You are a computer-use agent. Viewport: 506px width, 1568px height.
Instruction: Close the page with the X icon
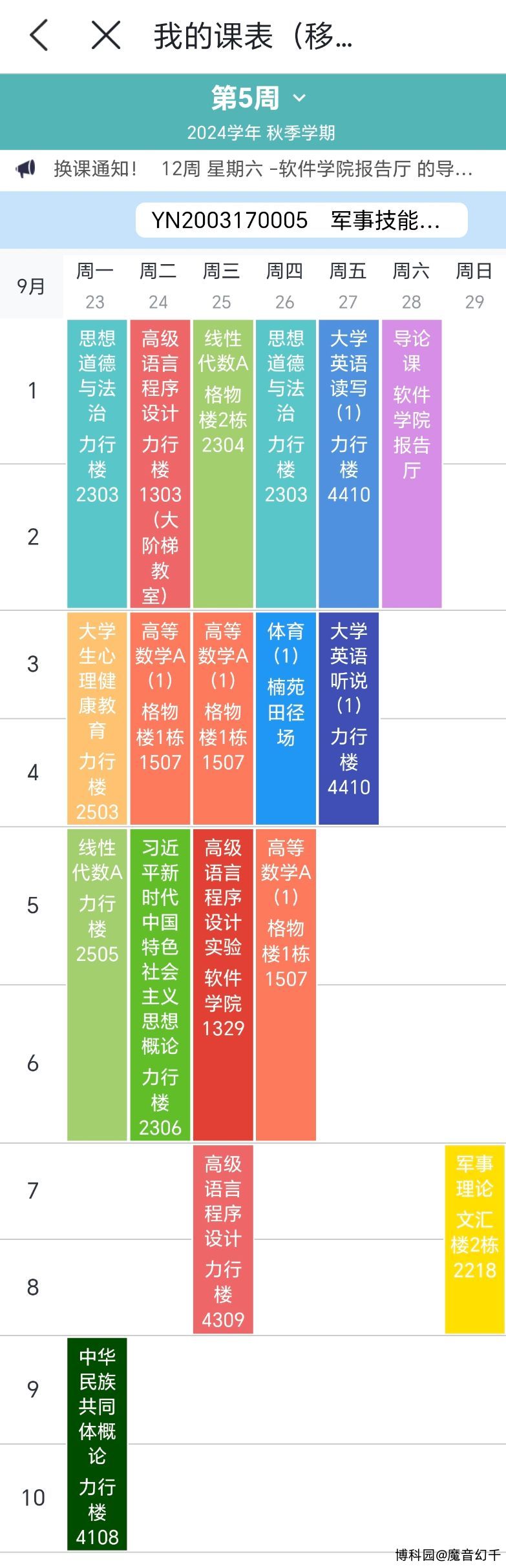(x=106, y=35)
